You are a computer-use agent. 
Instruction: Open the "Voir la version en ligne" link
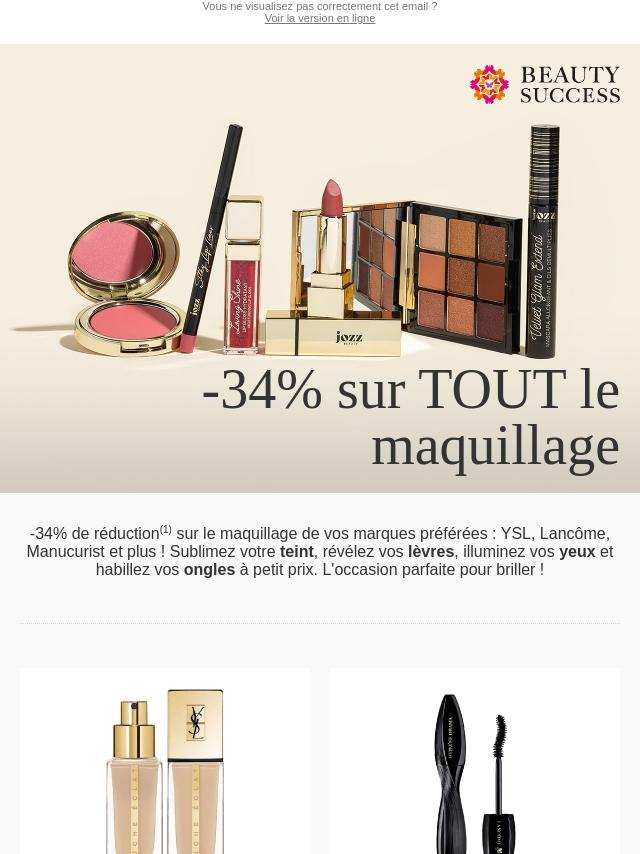[320, 19]
